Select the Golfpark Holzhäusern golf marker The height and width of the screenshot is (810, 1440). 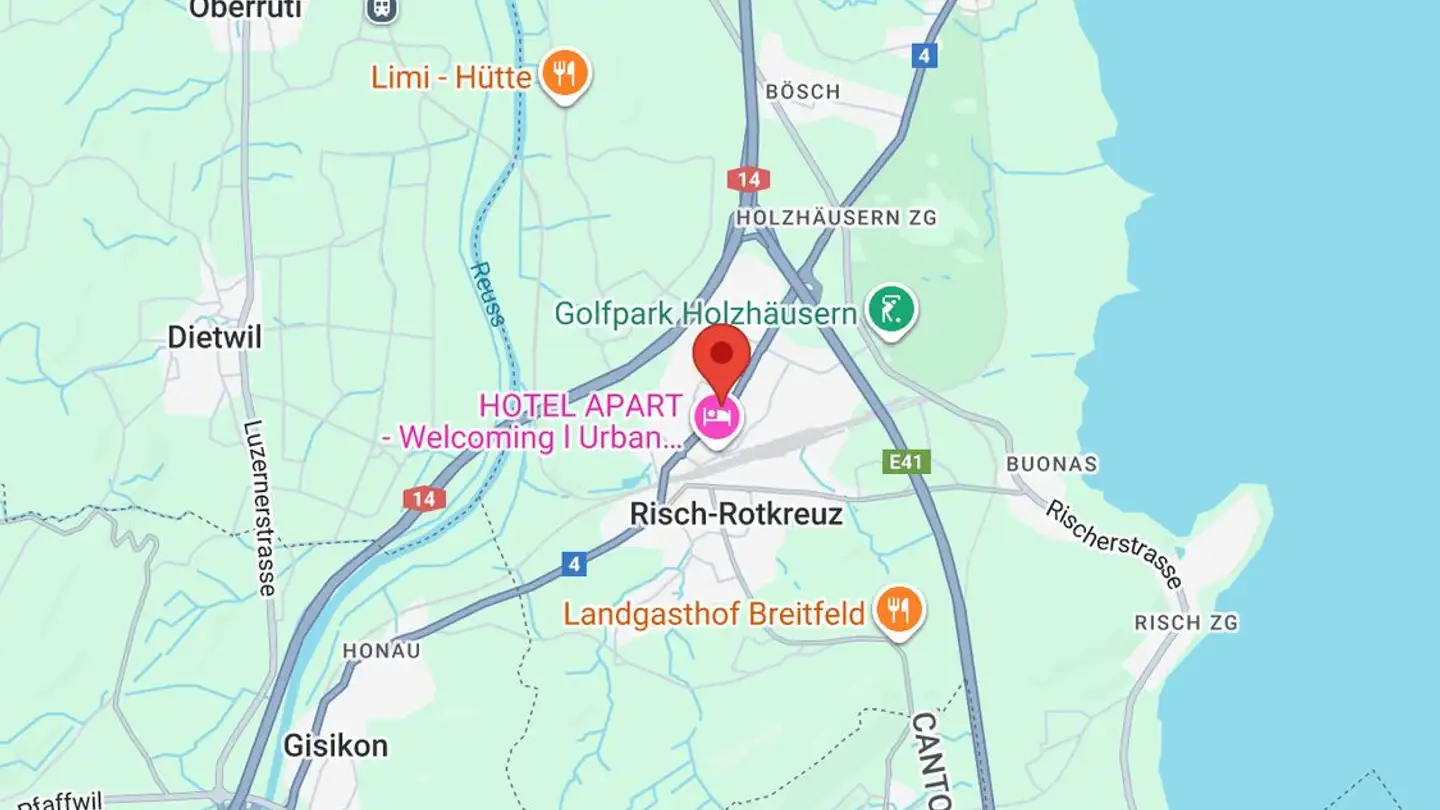pyautogui.click(x=891, y=309)
